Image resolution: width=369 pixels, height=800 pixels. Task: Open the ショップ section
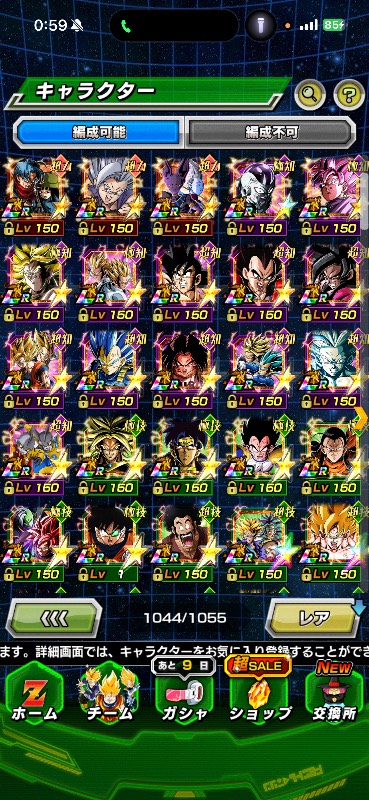click(x=260, y=695)
